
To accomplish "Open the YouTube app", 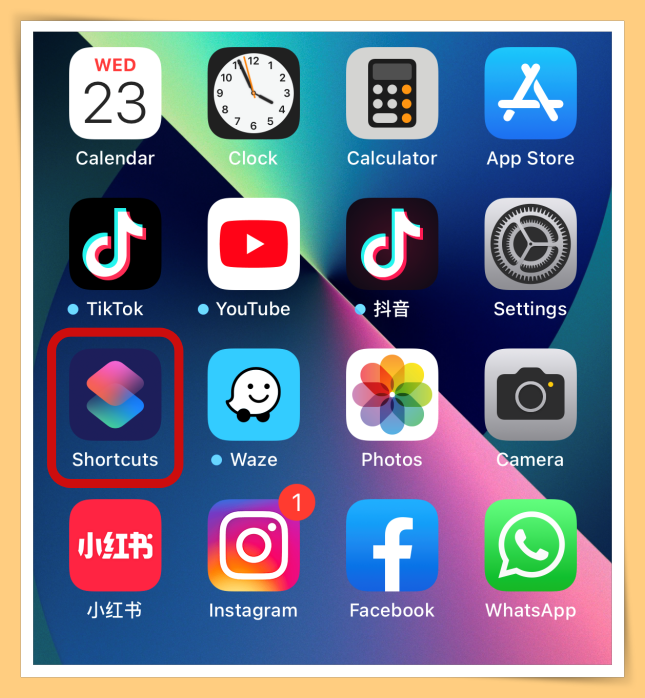I will tap(253, 244).
